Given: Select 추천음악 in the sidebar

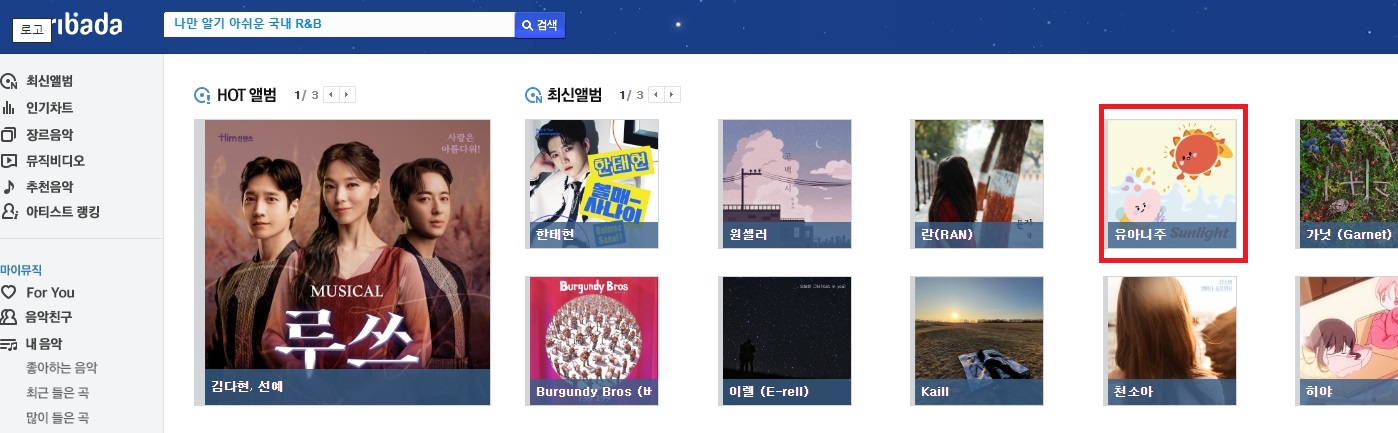Looking at the screenshot, I should [x=49, y=186].
